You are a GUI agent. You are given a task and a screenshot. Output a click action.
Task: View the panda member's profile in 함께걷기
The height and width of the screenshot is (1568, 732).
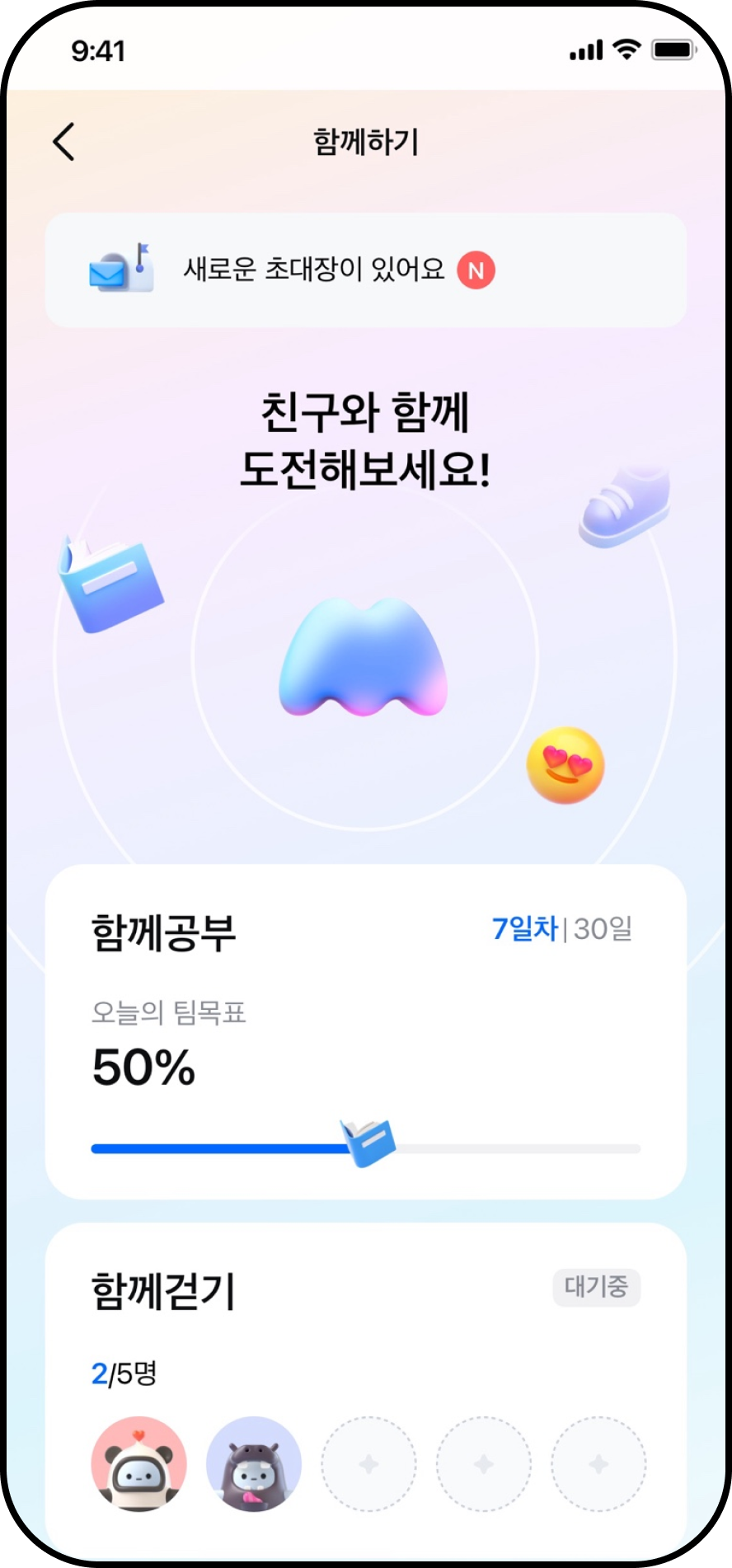(138, 1464)
